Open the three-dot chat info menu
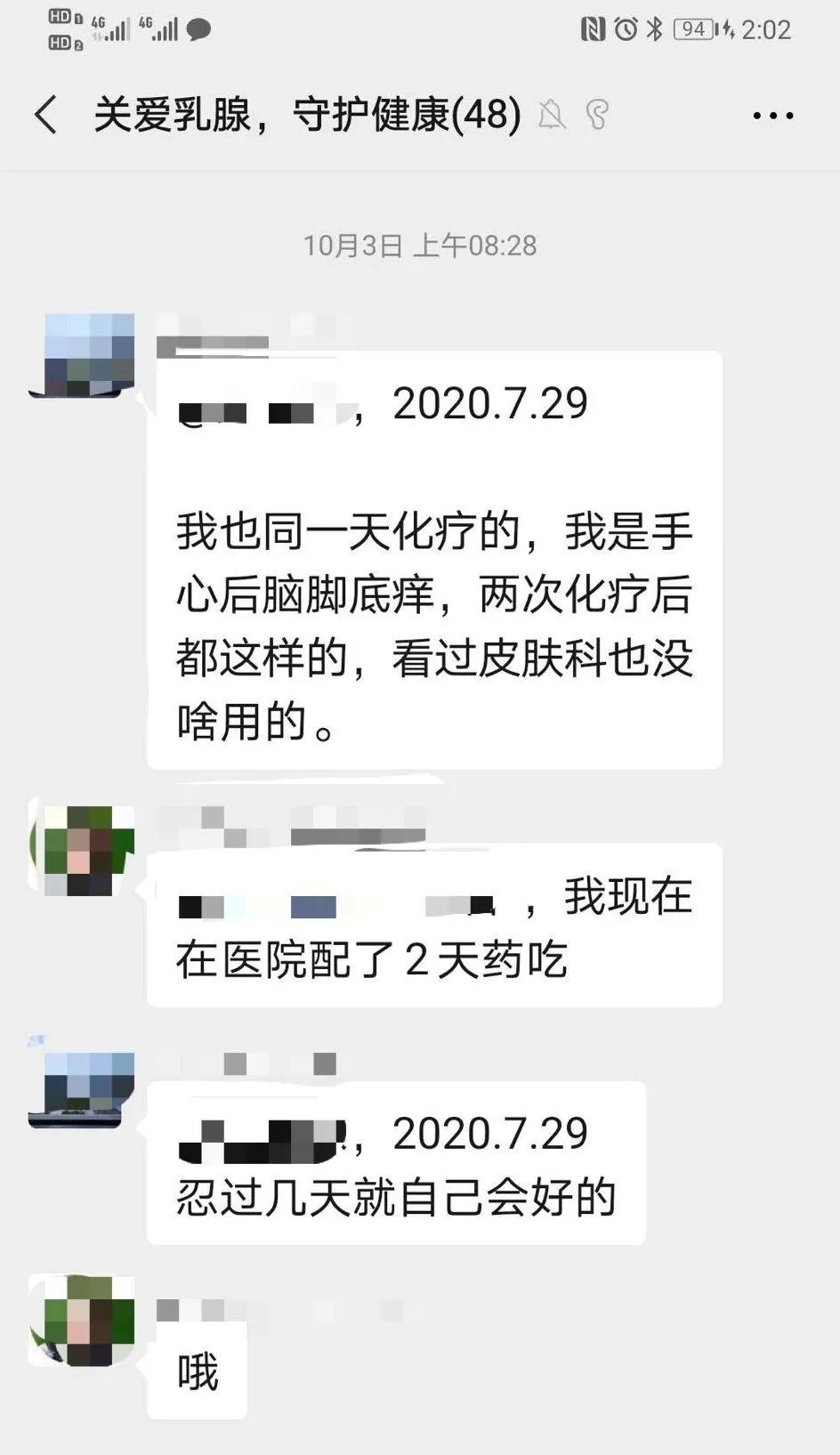 772,115
